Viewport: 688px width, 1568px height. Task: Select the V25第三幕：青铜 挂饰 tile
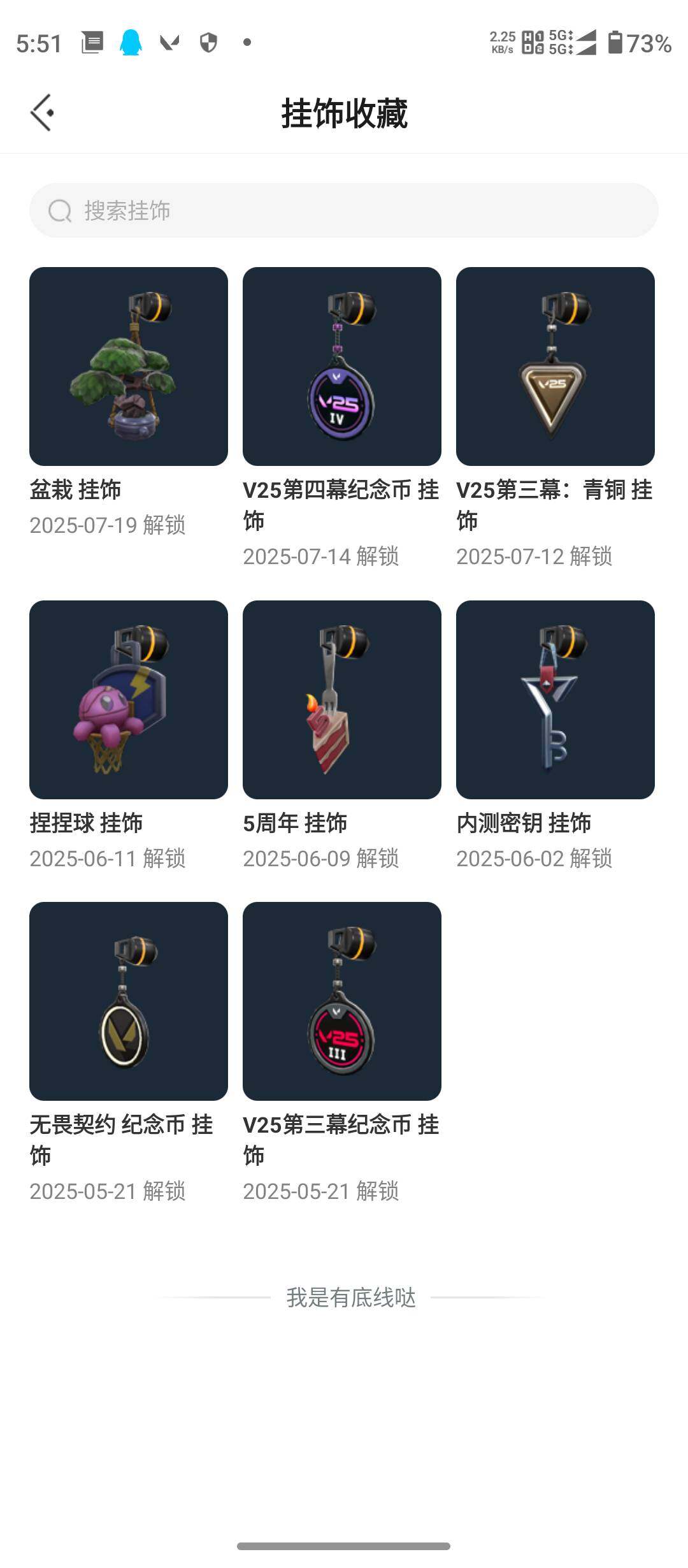click(x=555, y=367)
